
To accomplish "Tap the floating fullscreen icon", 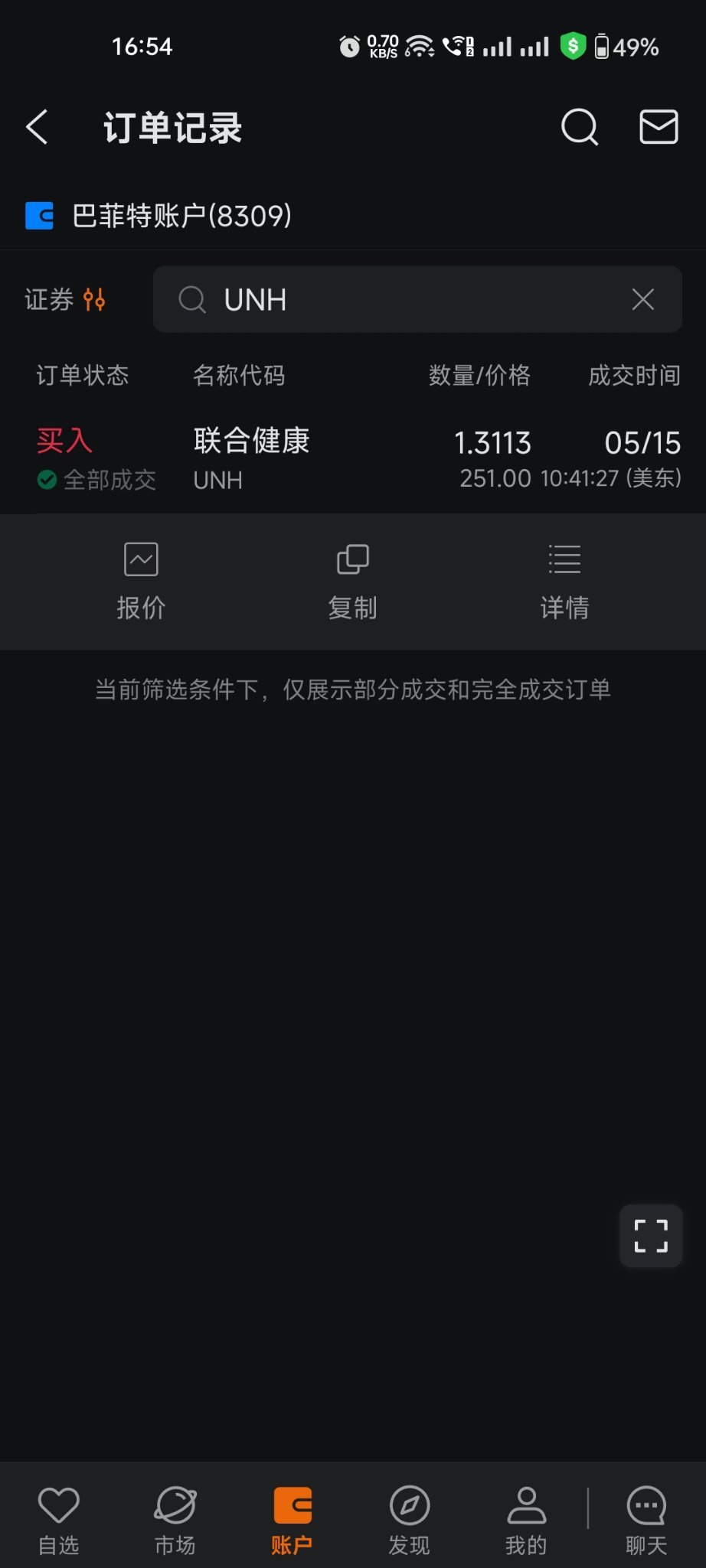I will [651, 1236].
